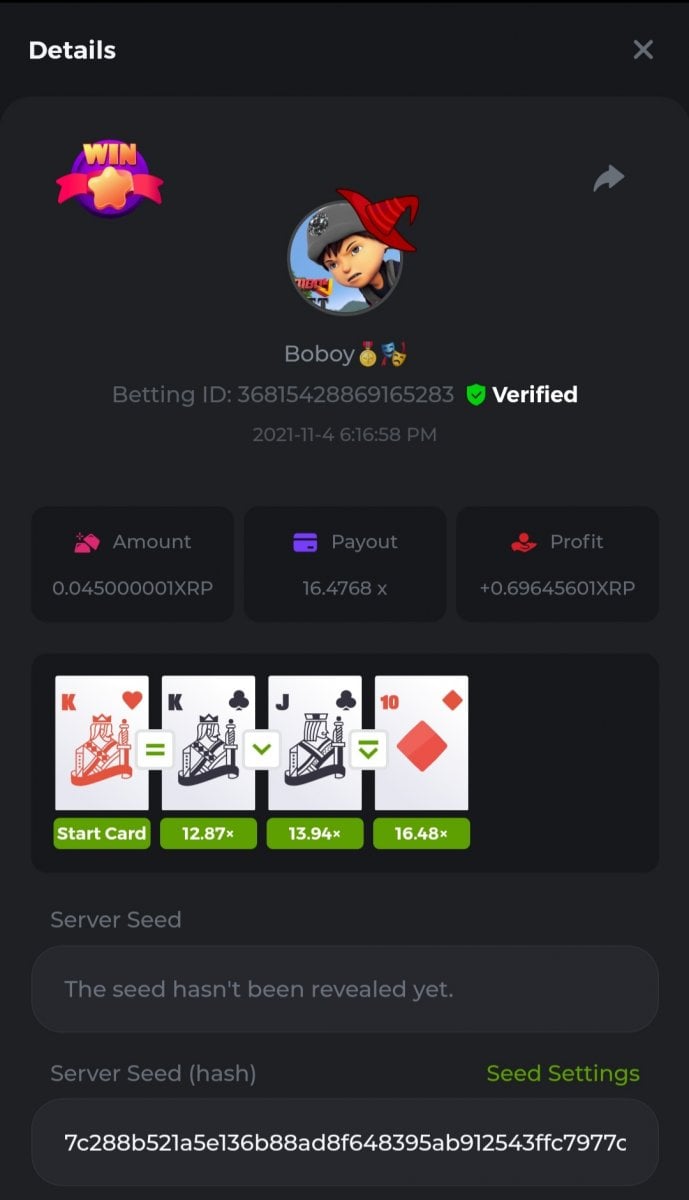
Task: Open Boboy's profile avatar
Action: (x=345, y=258)
